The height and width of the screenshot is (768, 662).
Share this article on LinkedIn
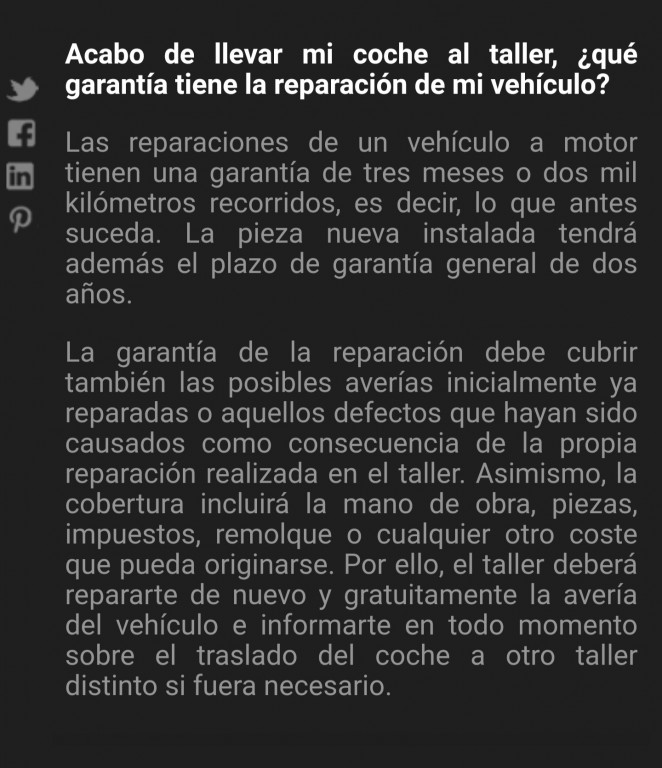click(20, 177)
